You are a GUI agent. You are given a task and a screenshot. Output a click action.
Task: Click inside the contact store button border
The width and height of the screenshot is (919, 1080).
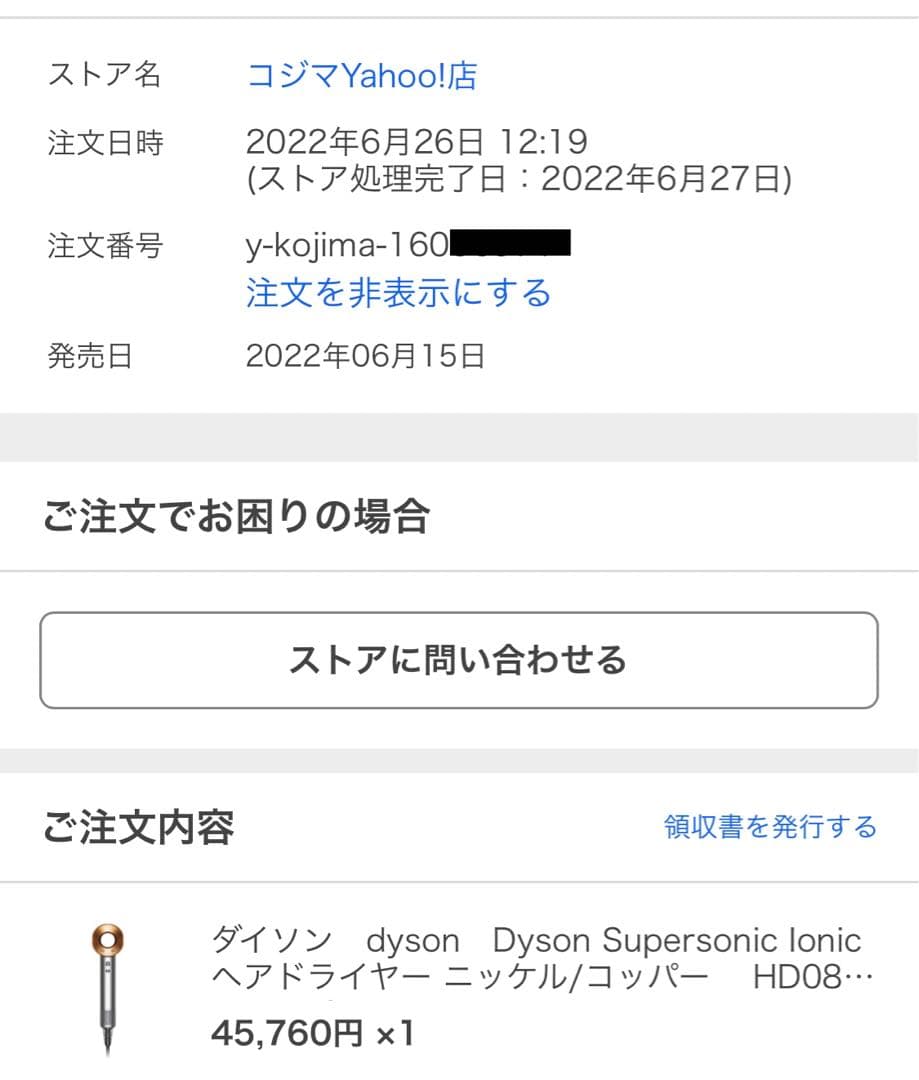click(x=459, y=659)
